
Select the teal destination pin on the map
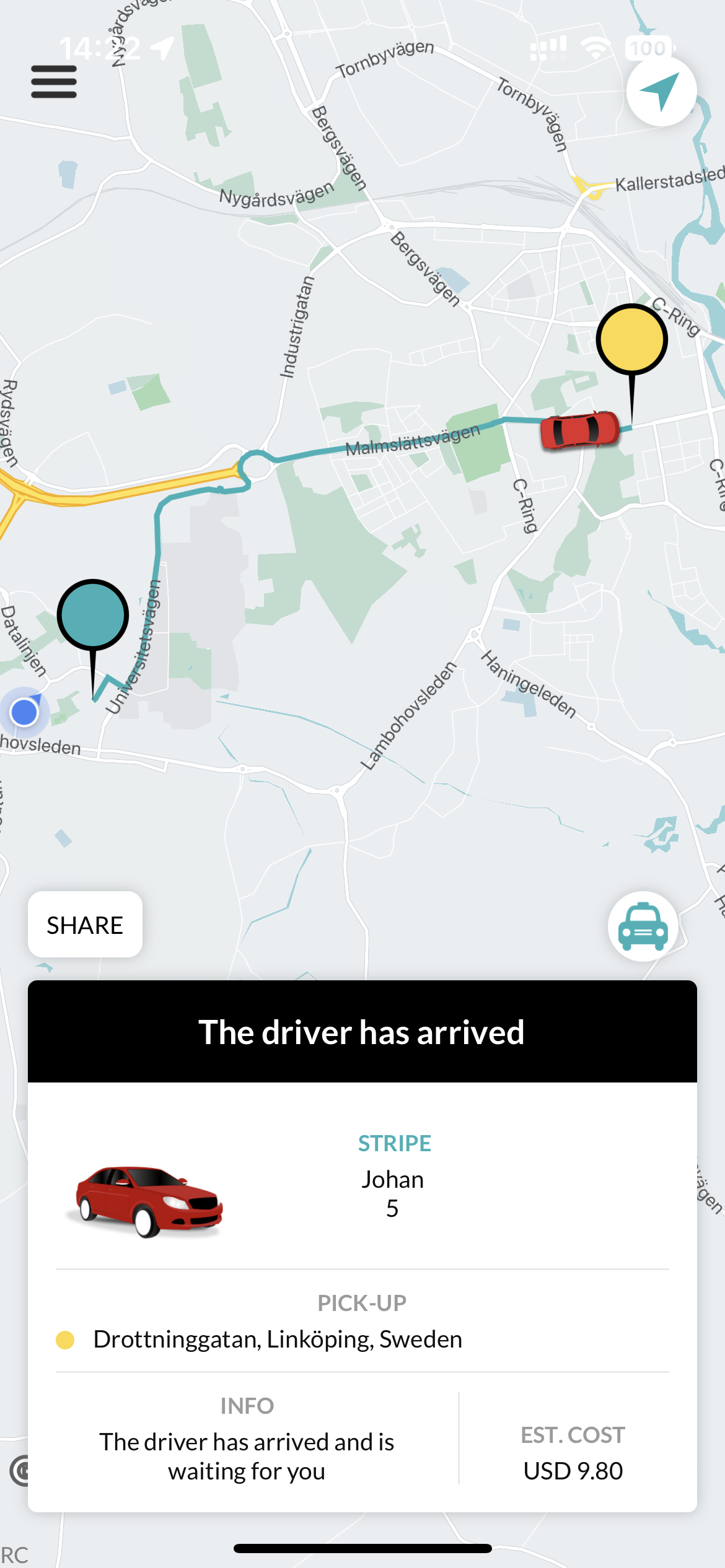pyautogui.click(x=92, y=613)
